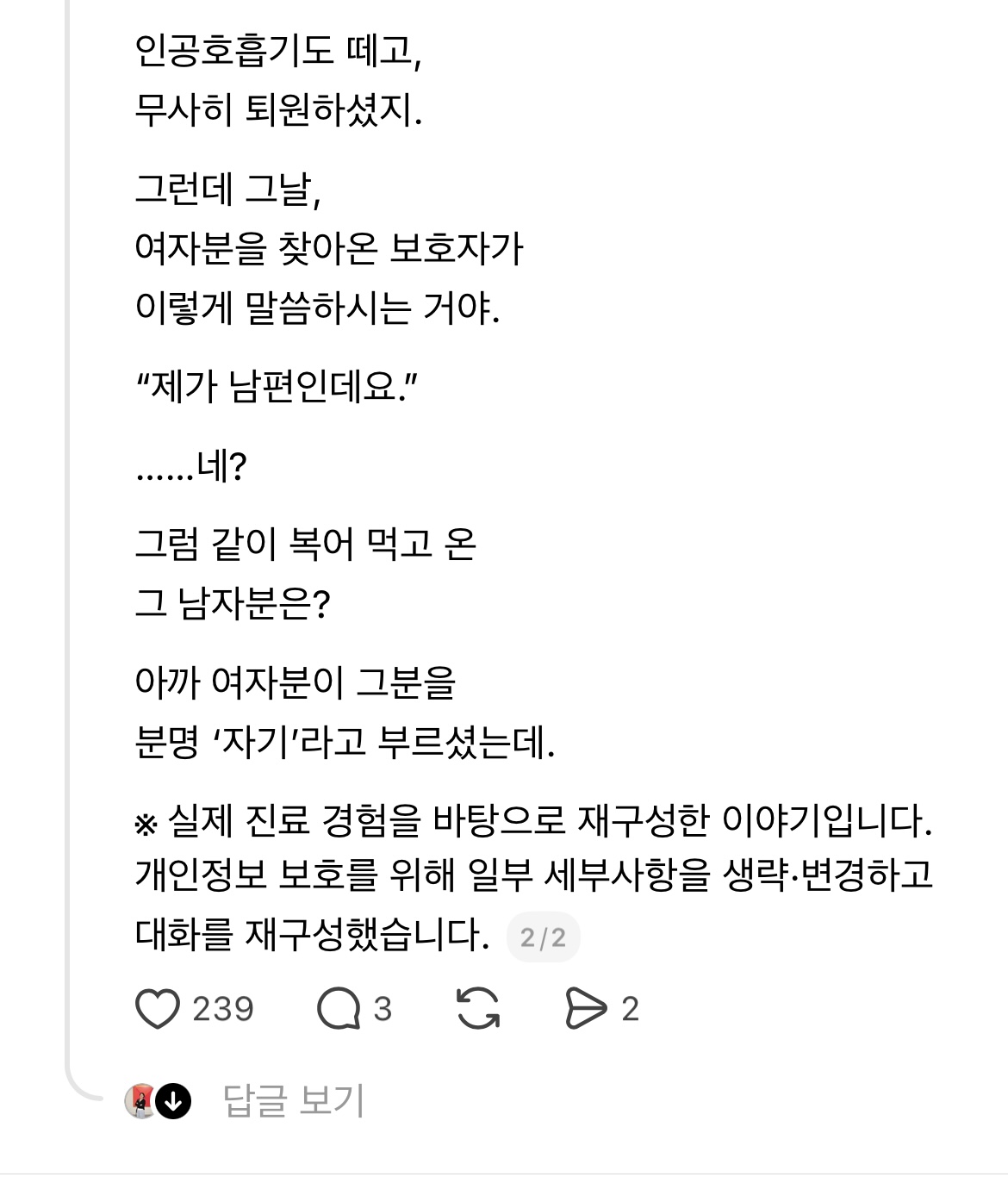Like this post with 239 likes
The width and height of the screenshot is (1008, 1183).
tap(159, 1009)
